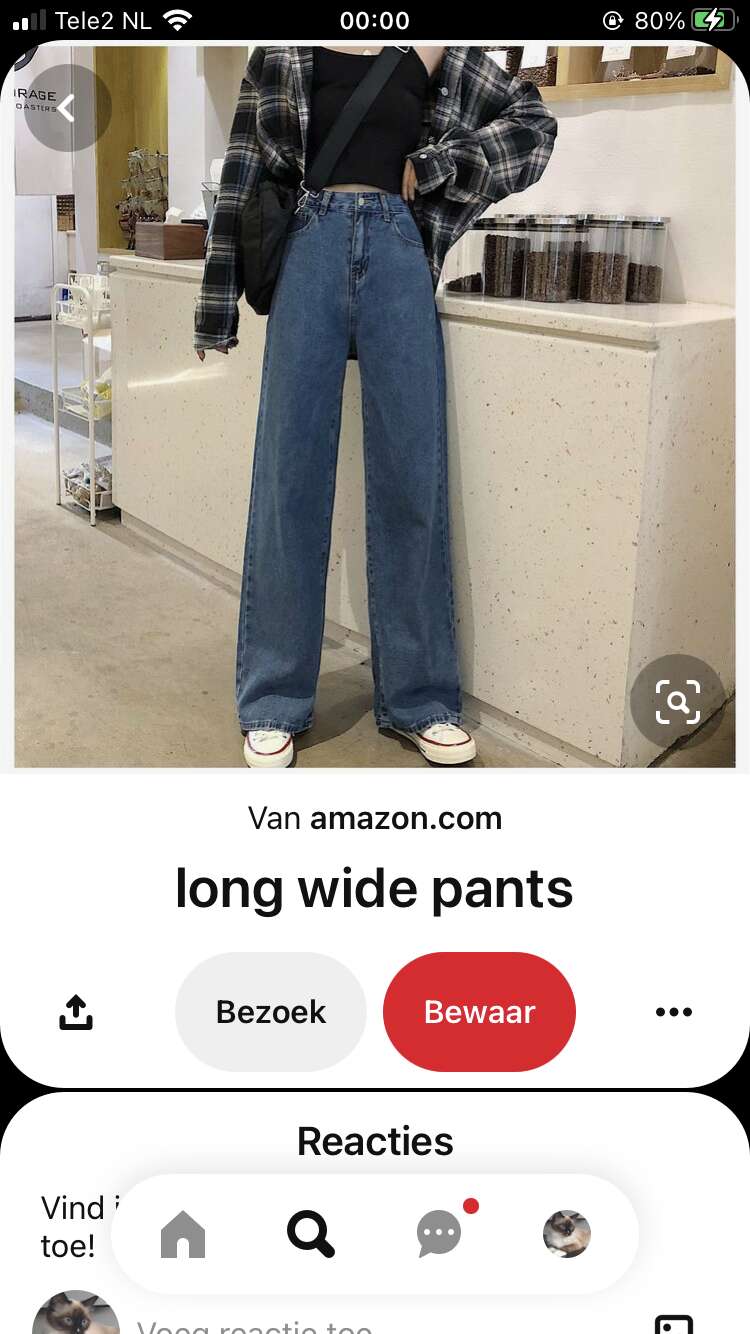Share this pin
750x1334 pixels.
76,1012
